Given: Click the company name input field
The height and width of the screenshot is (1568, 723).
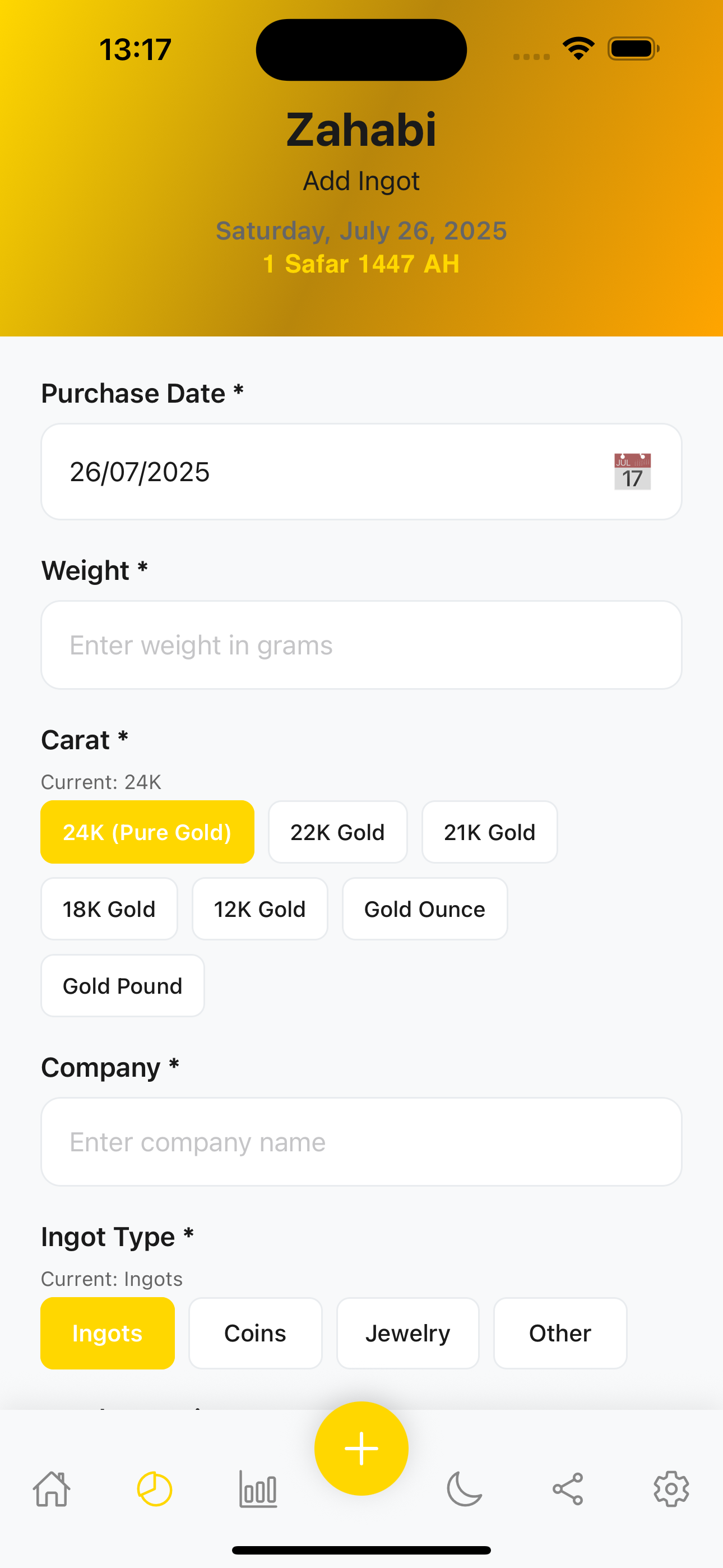Looking at the screenshot, I should (361, 1142).
